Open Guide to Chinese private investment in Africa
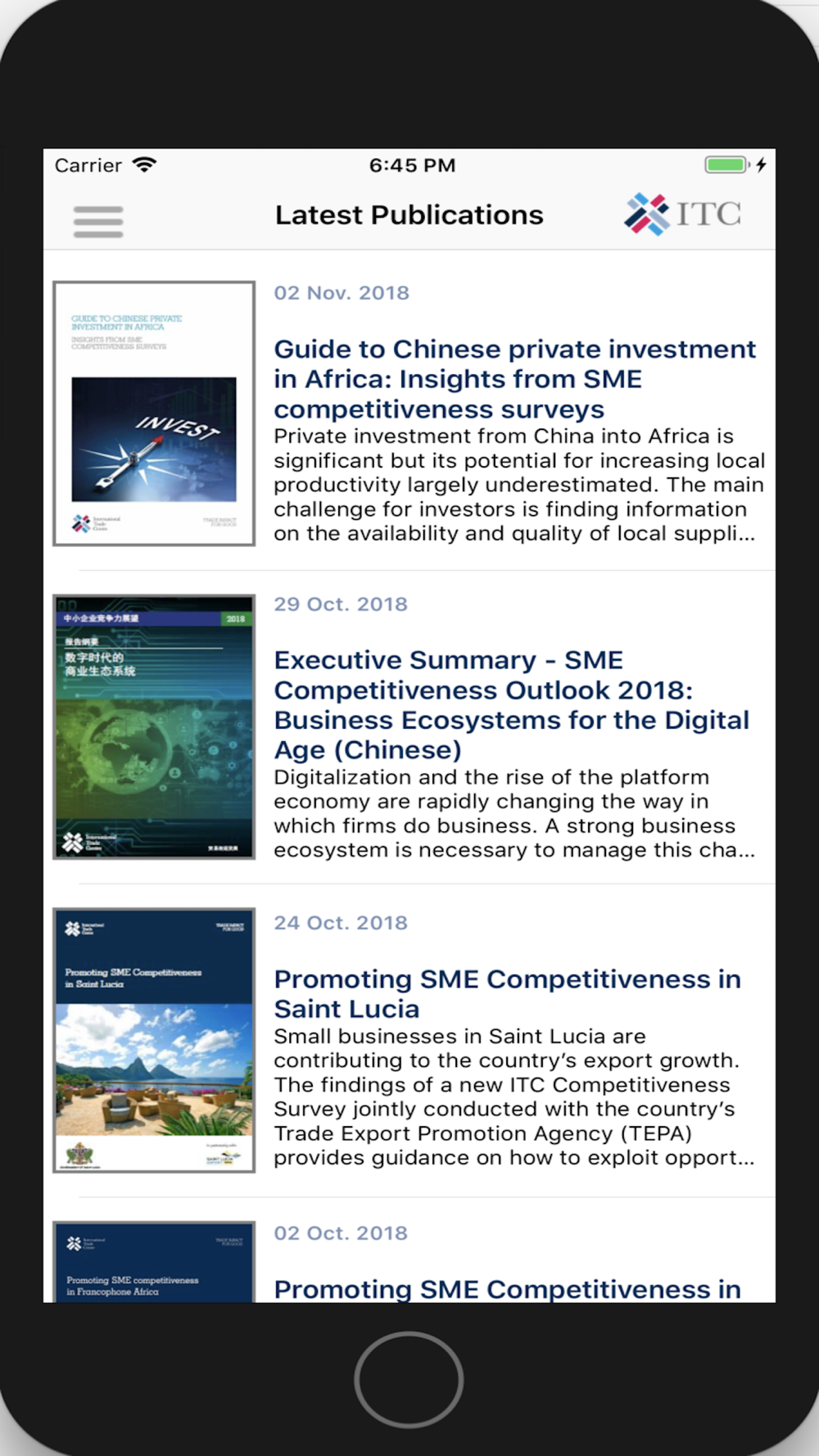 coord(514,379)
